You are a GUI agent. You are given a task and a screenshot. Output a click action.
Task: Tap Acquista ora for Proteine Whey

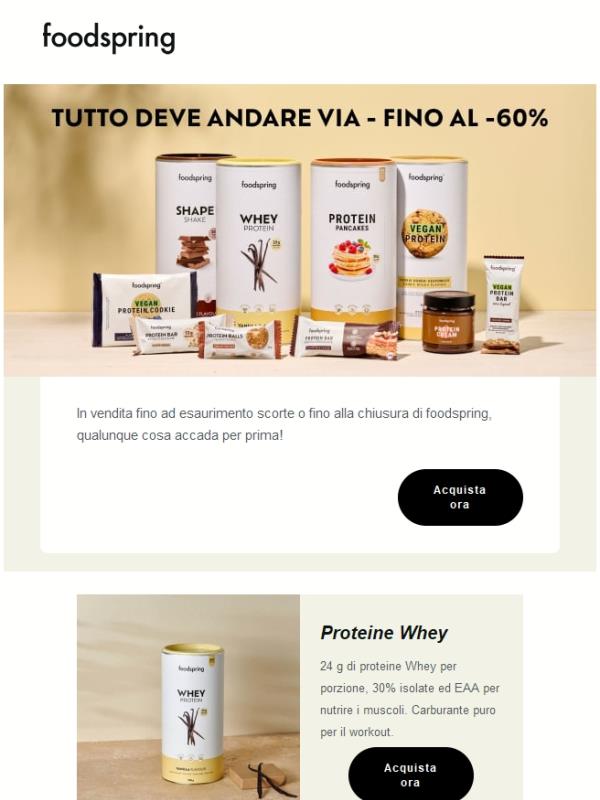(x=410, y=774)
